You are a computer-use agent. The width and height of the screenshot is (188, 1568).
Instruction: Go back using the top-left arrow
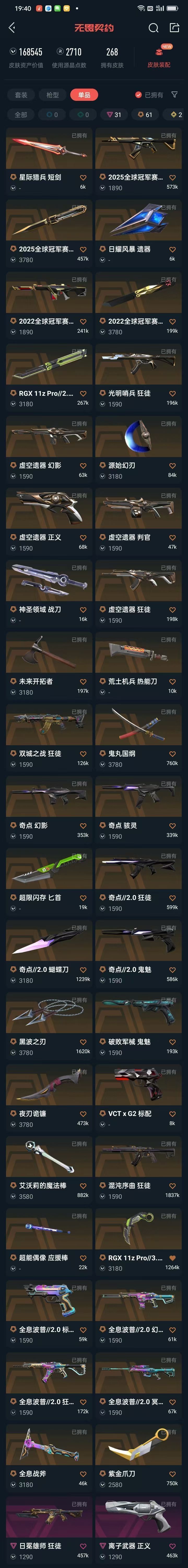point(11,28)
